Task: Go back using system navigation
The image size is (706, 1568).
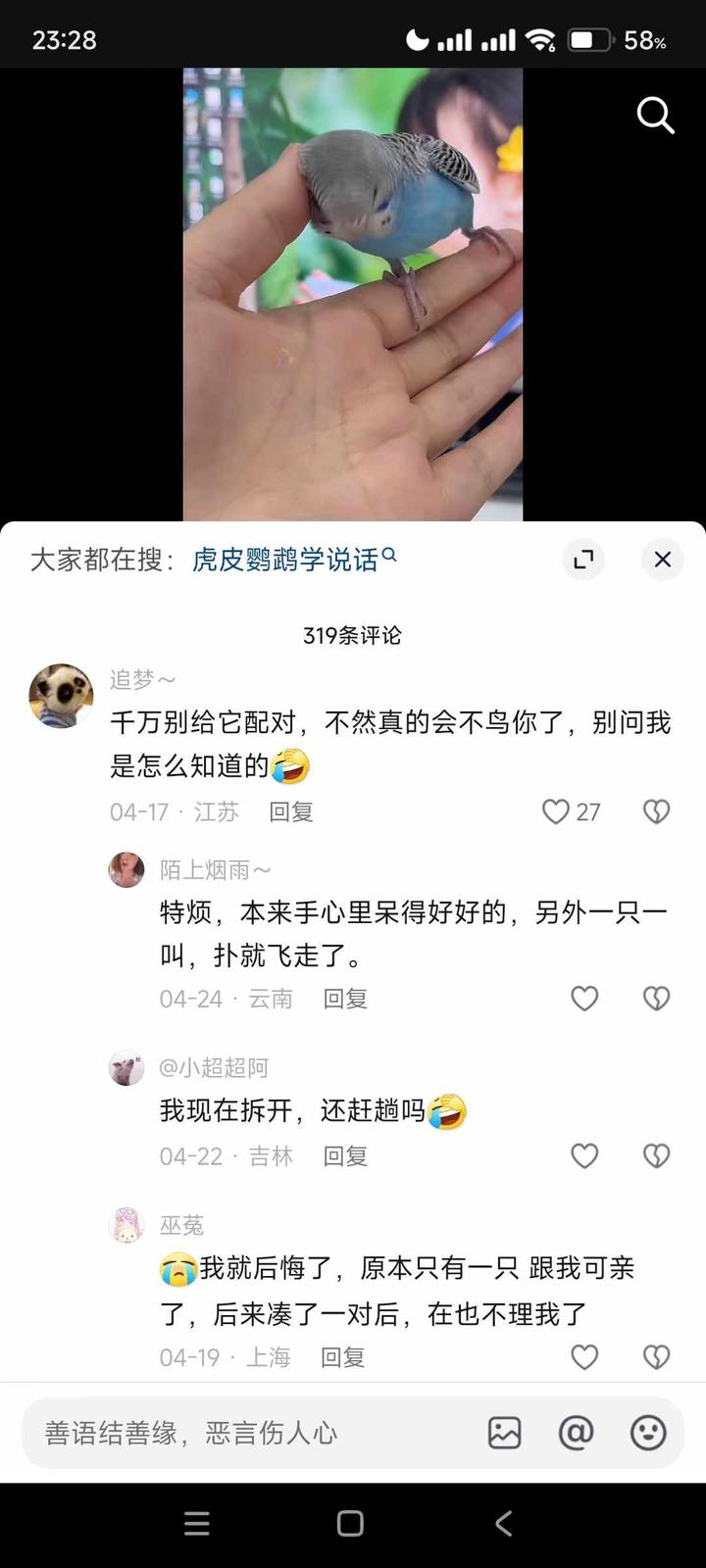Action: click(x=504, y=1523)
